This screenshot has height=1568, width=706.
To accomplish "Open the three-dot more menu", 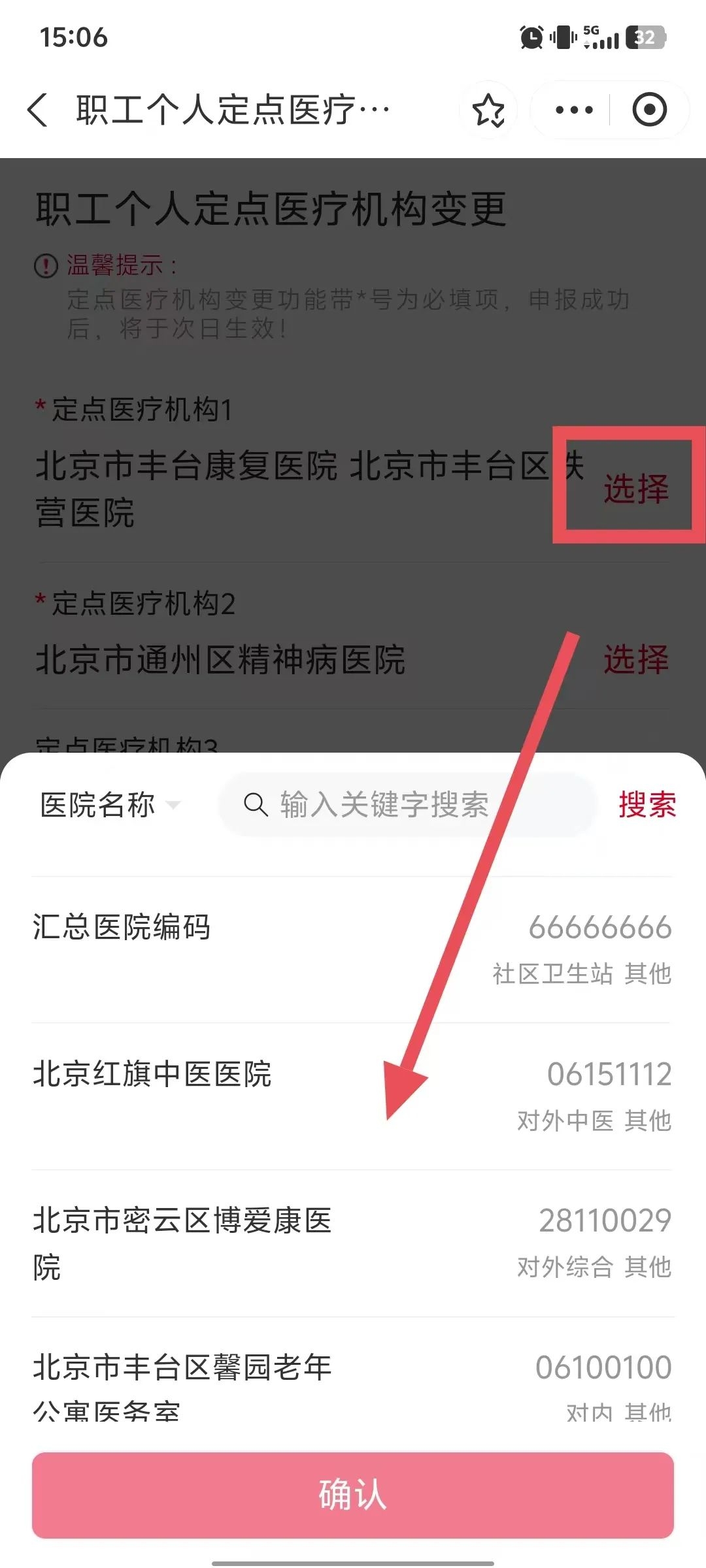I will (x=574, y=110).
